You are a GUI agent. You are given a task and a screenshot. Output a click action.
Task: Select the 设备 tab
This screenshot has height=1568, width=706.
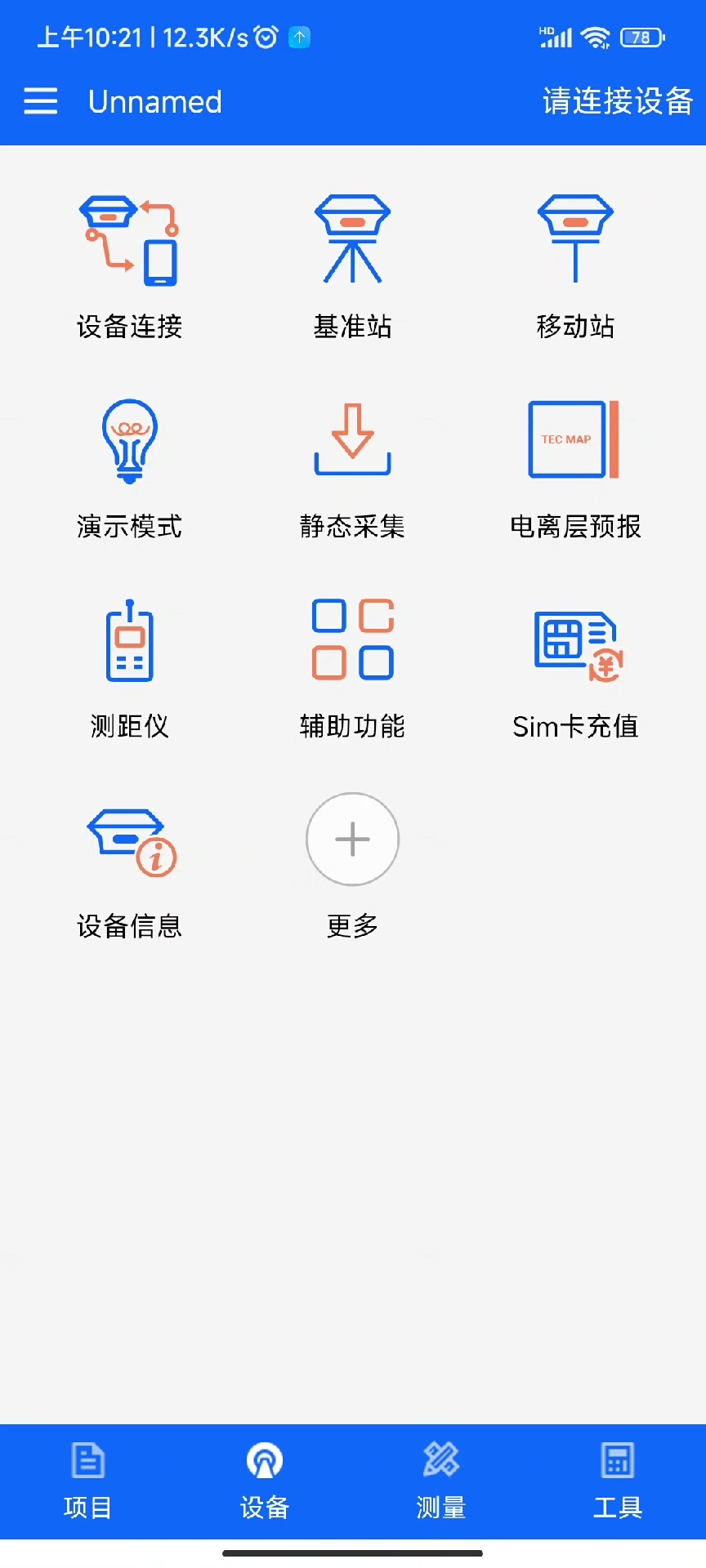pyautogui.click(x=265, y=1480)
